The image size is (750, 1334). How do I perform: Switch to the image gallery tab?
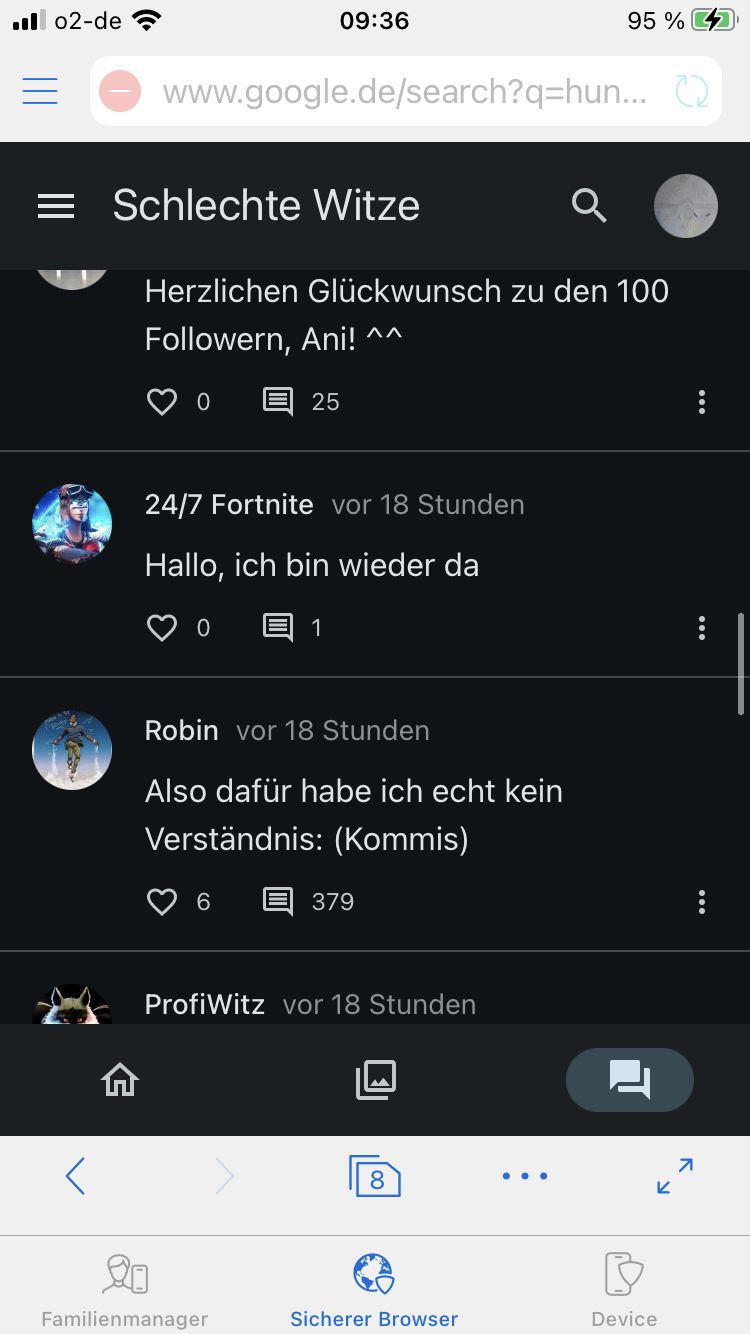[376, 1080]
